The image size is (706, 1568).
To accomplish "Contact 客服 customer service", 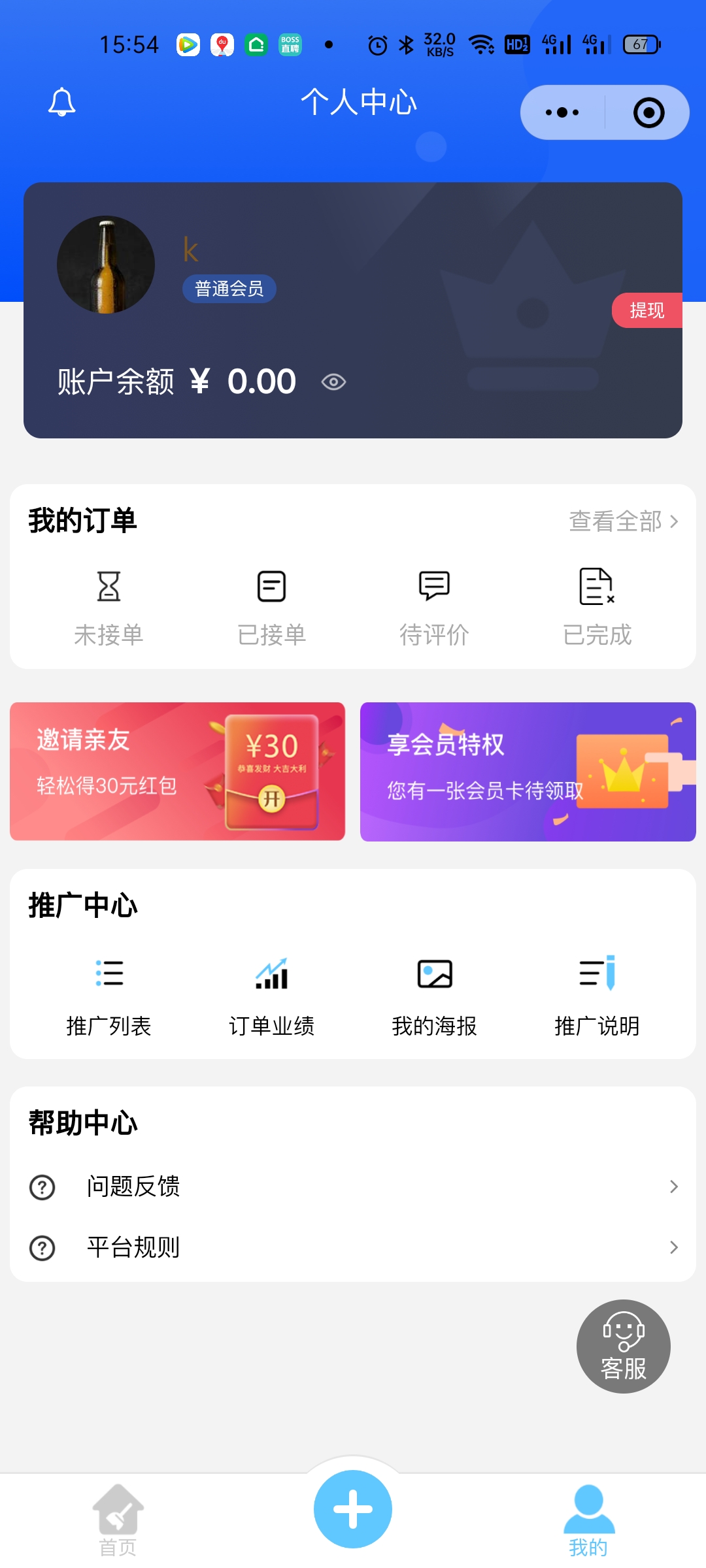I will [623, 1347].
